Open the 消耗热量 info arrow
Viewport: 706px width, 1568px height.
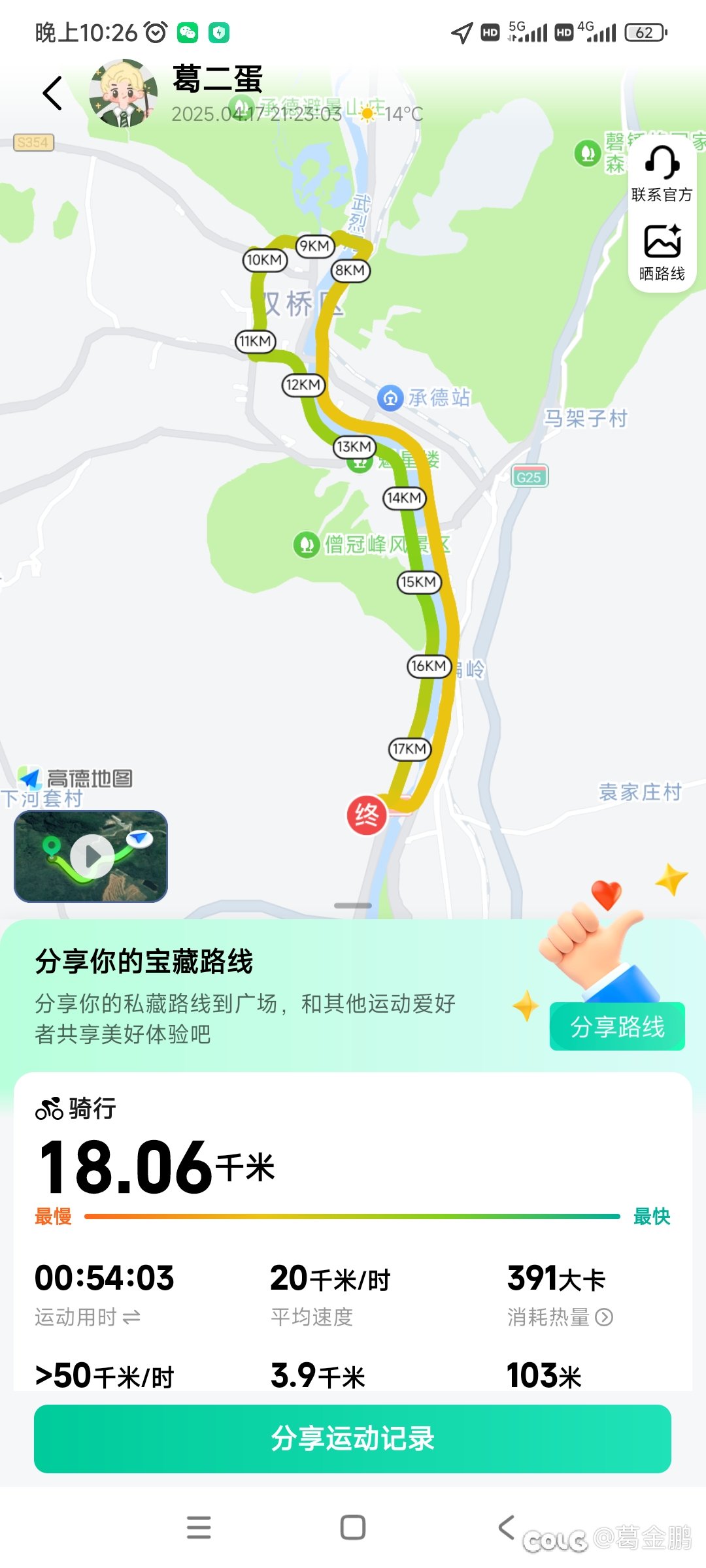point(605,1317)
